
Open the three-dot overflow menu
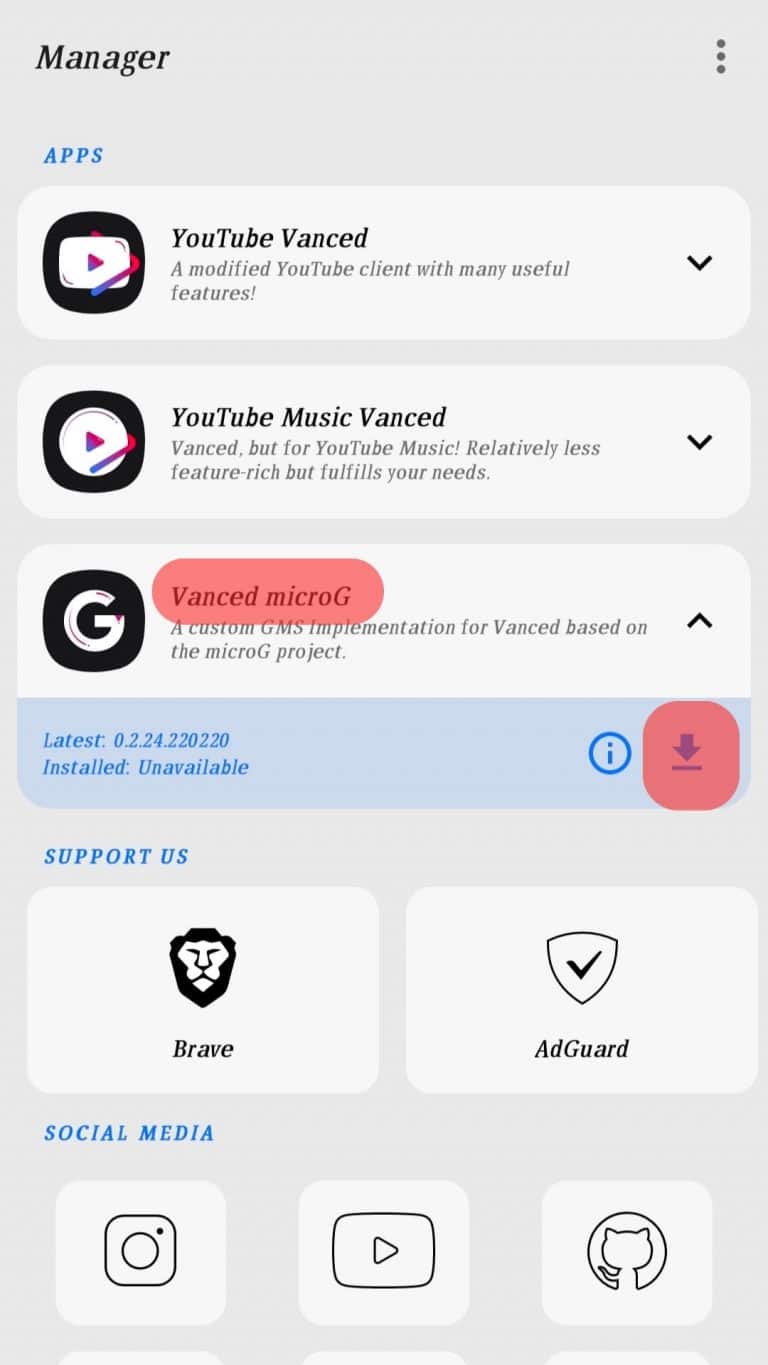coord(720,57)
